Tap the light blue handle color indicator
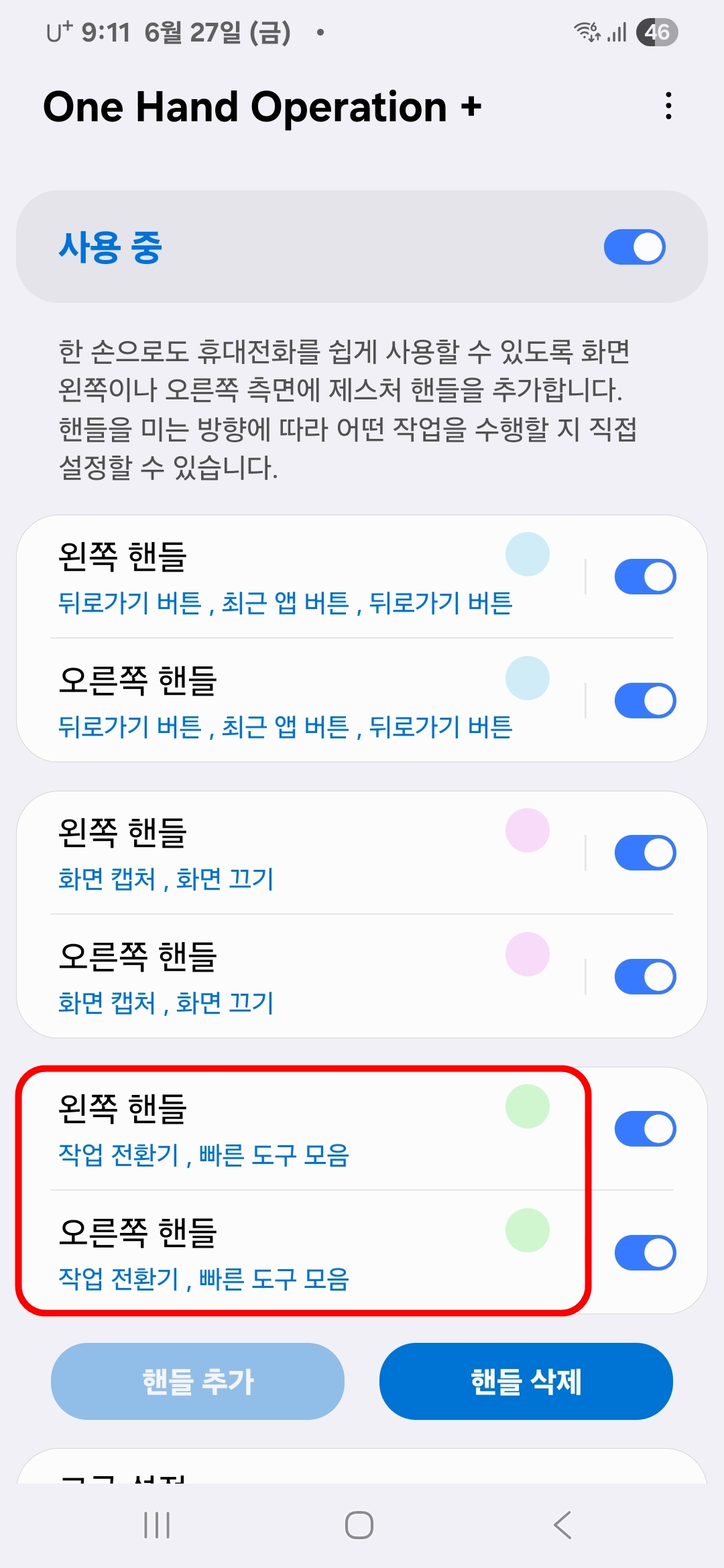This screenshot has height=1568, width=724. pos(528,554)
